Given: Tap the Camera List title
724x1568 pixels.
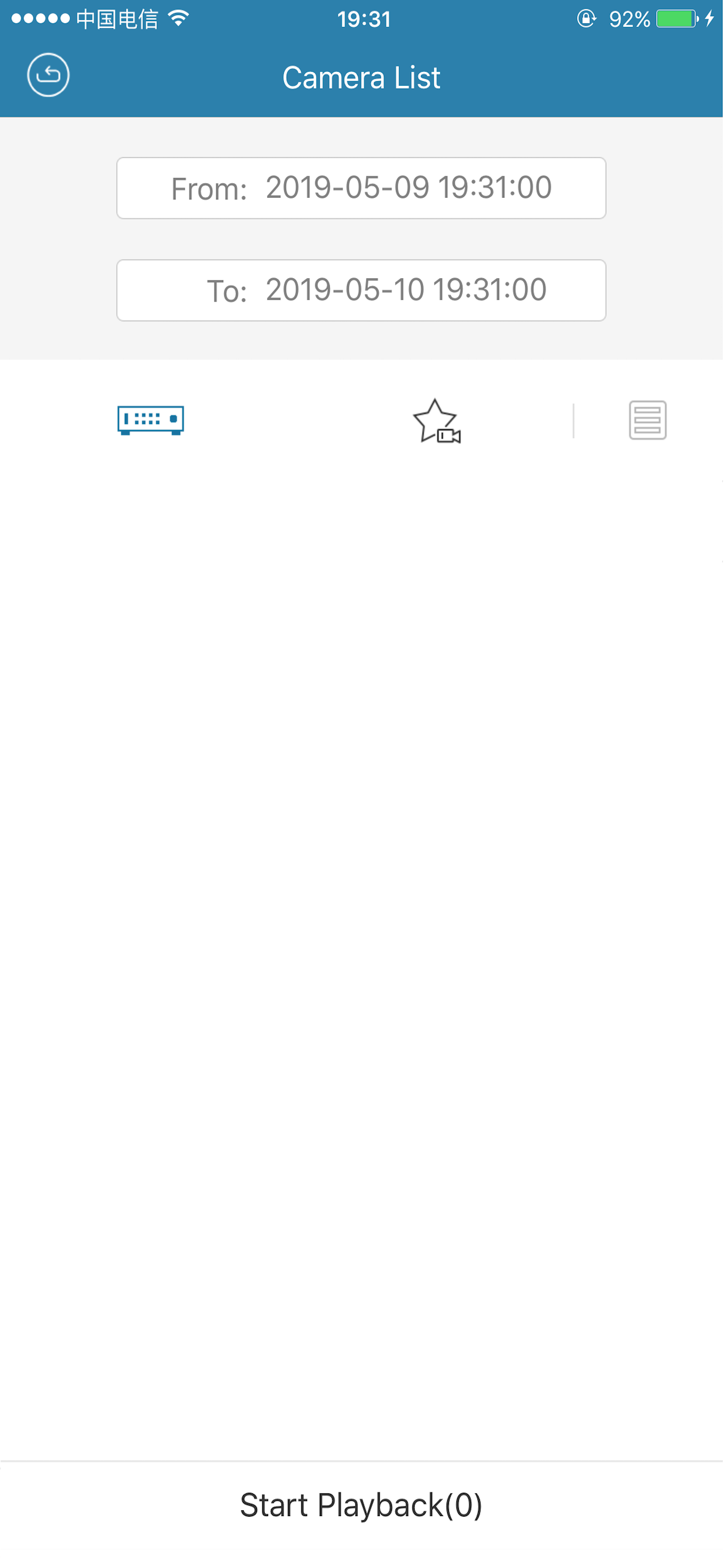Looking at the screenshot, I should point(361,76).
